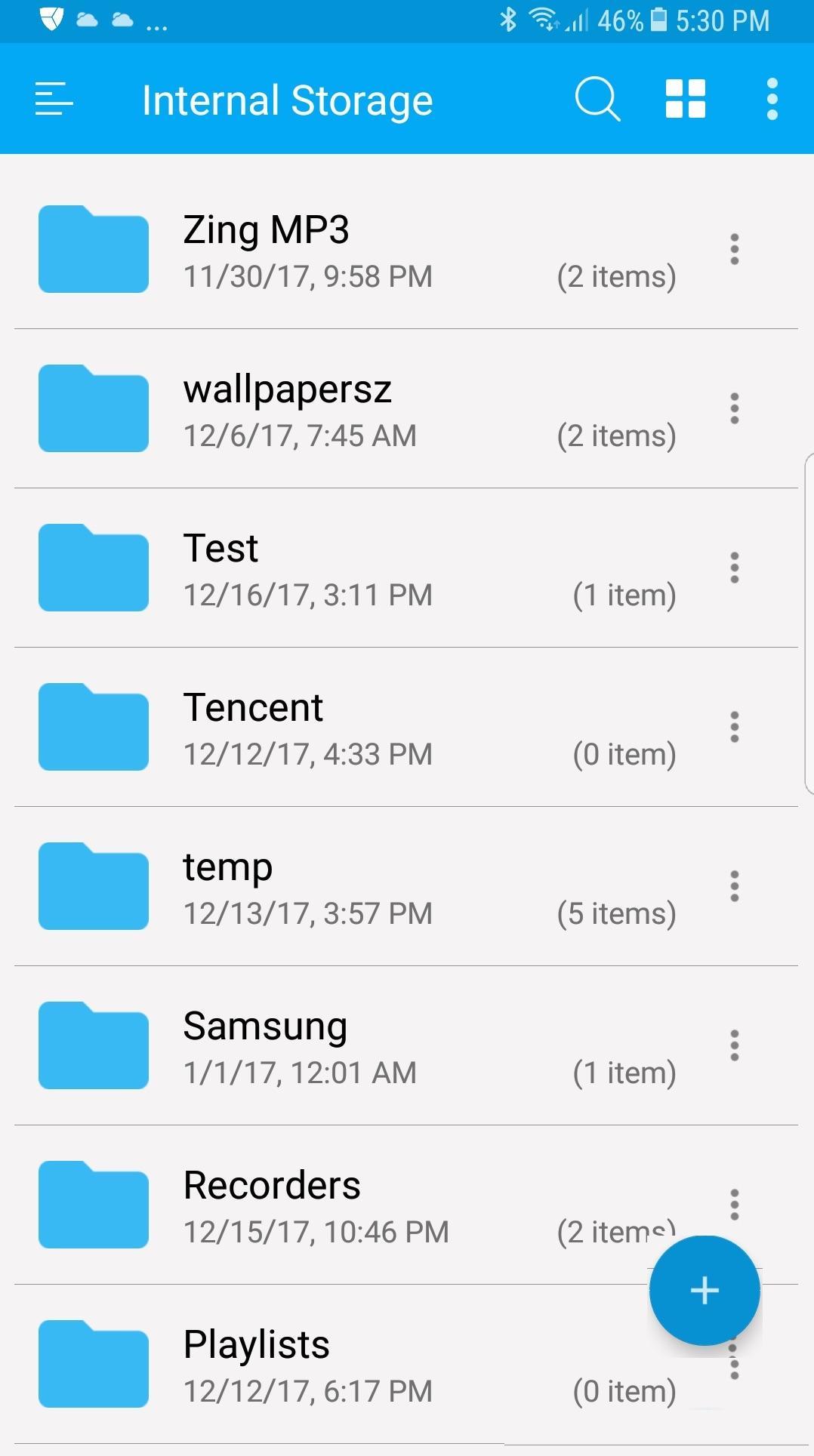Open the Zing MP3 folder
This screenshot has height=1456, width=814.
pos(302,250)
